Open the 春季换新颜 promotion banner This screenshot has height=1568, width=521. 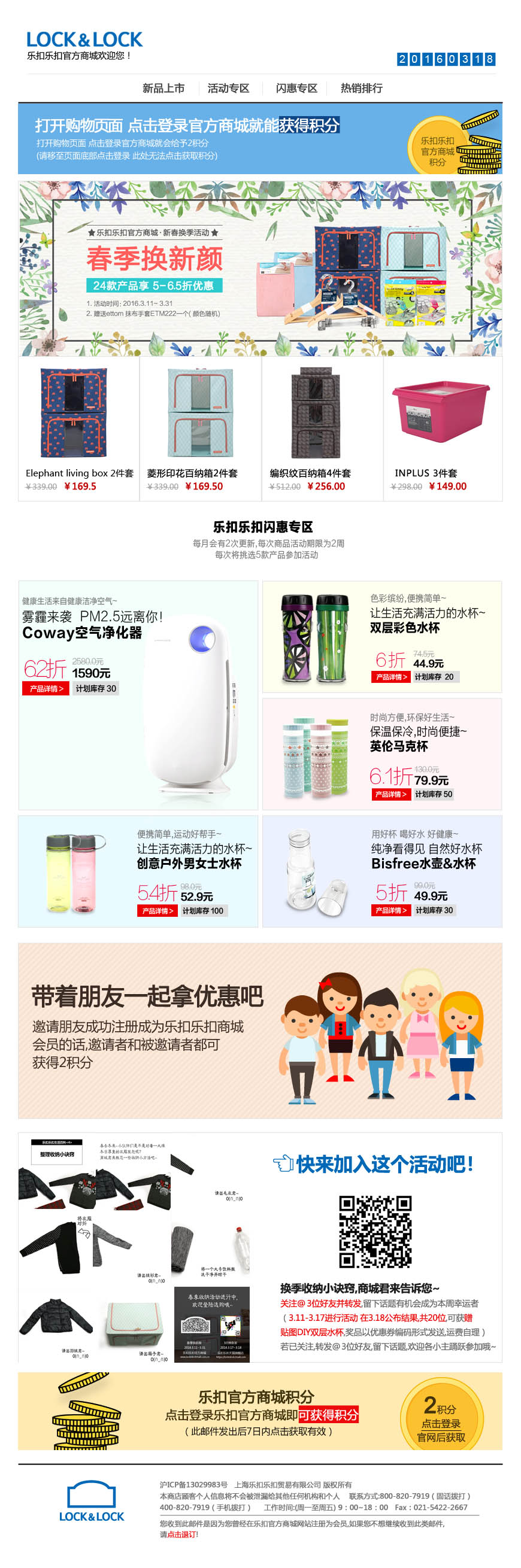[x=260, y=269]
